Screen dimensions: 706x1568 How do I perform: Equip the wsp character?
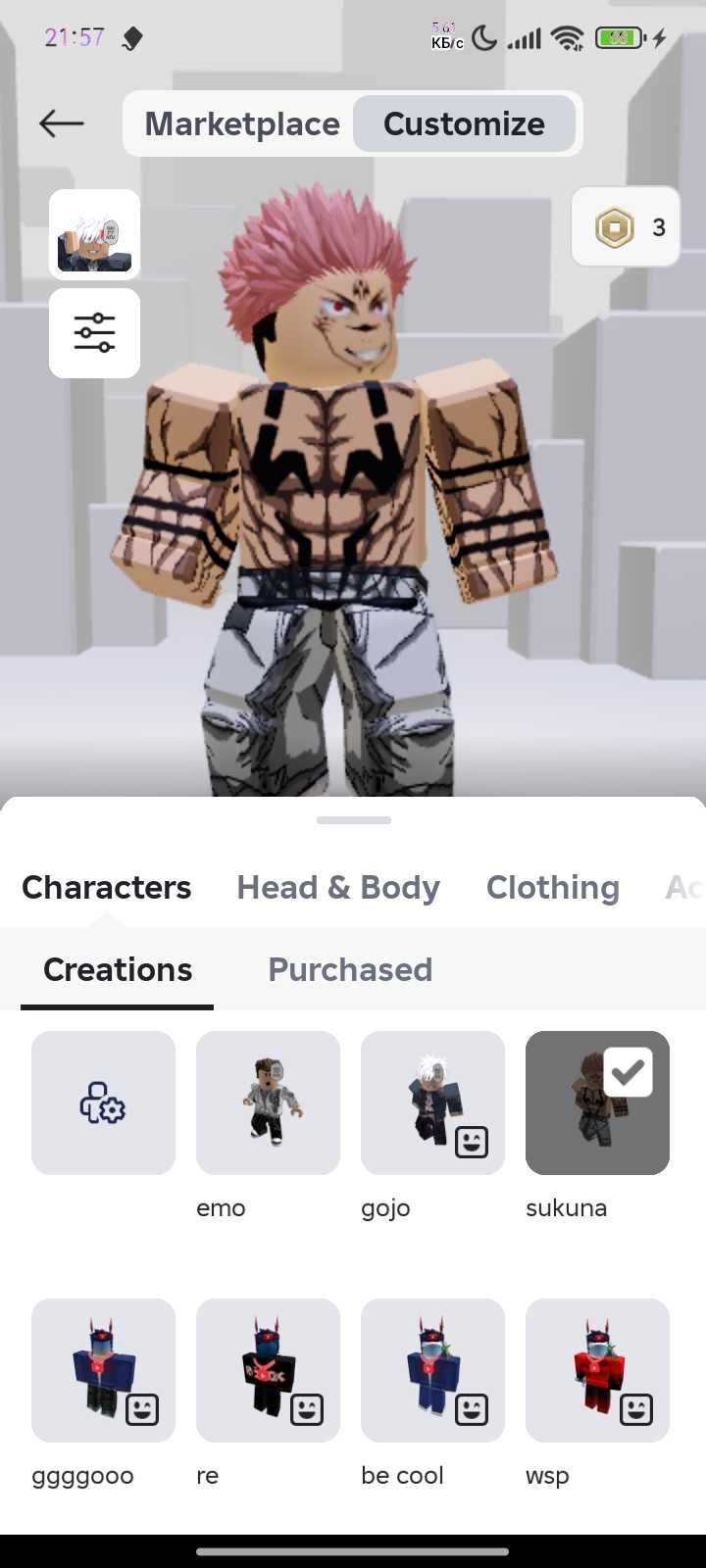[597, 1370]
